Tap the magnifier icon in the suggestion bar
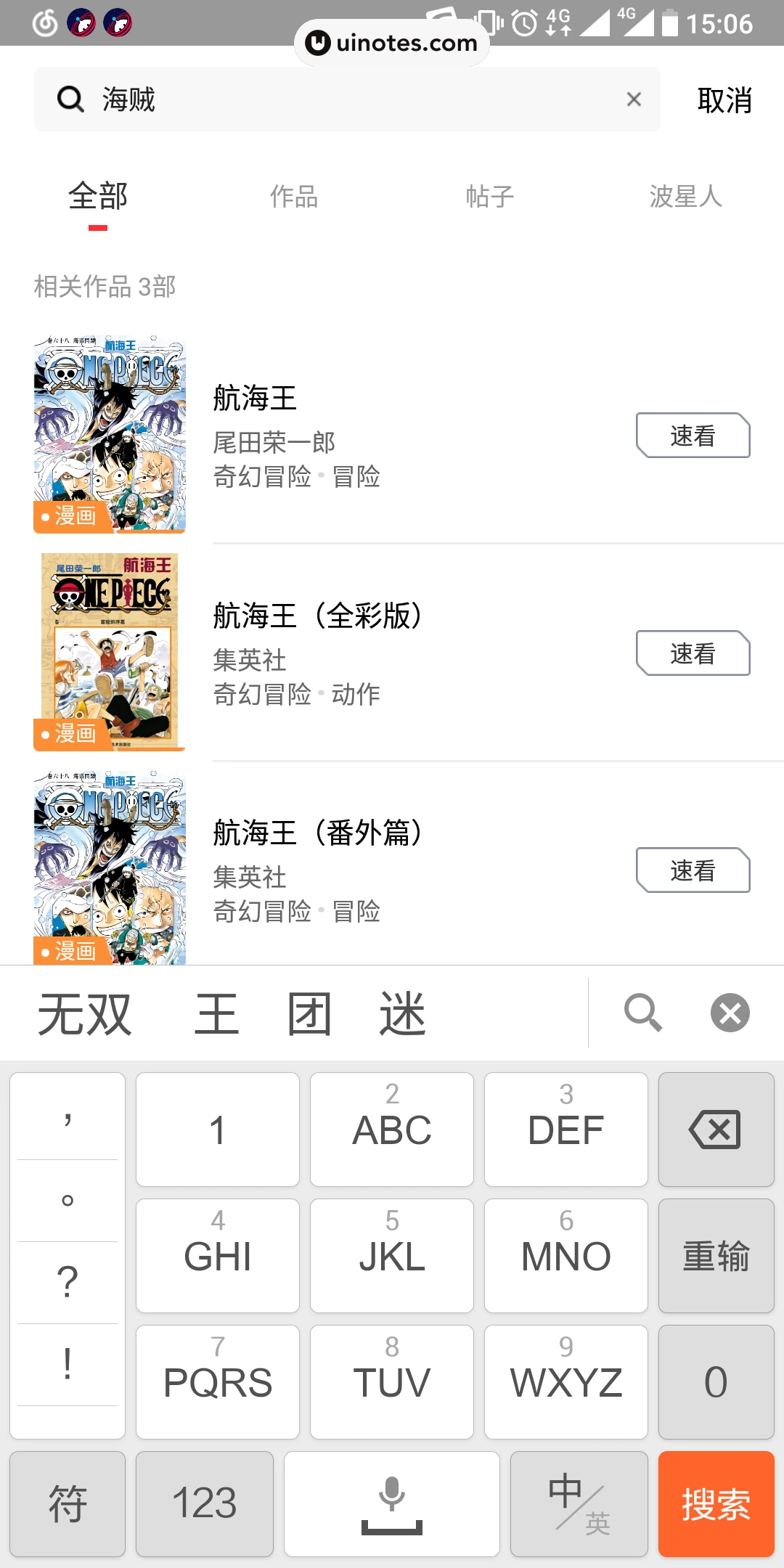 click(643, 1013)
